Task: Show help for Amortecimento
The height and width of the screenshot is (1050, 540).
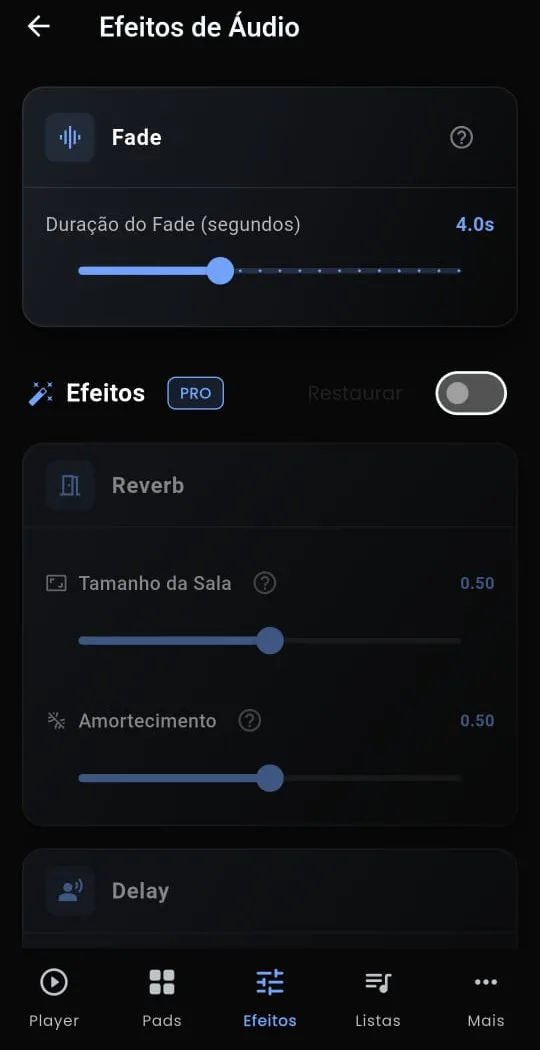Action: pyautogui.click(x=250, y=721)
